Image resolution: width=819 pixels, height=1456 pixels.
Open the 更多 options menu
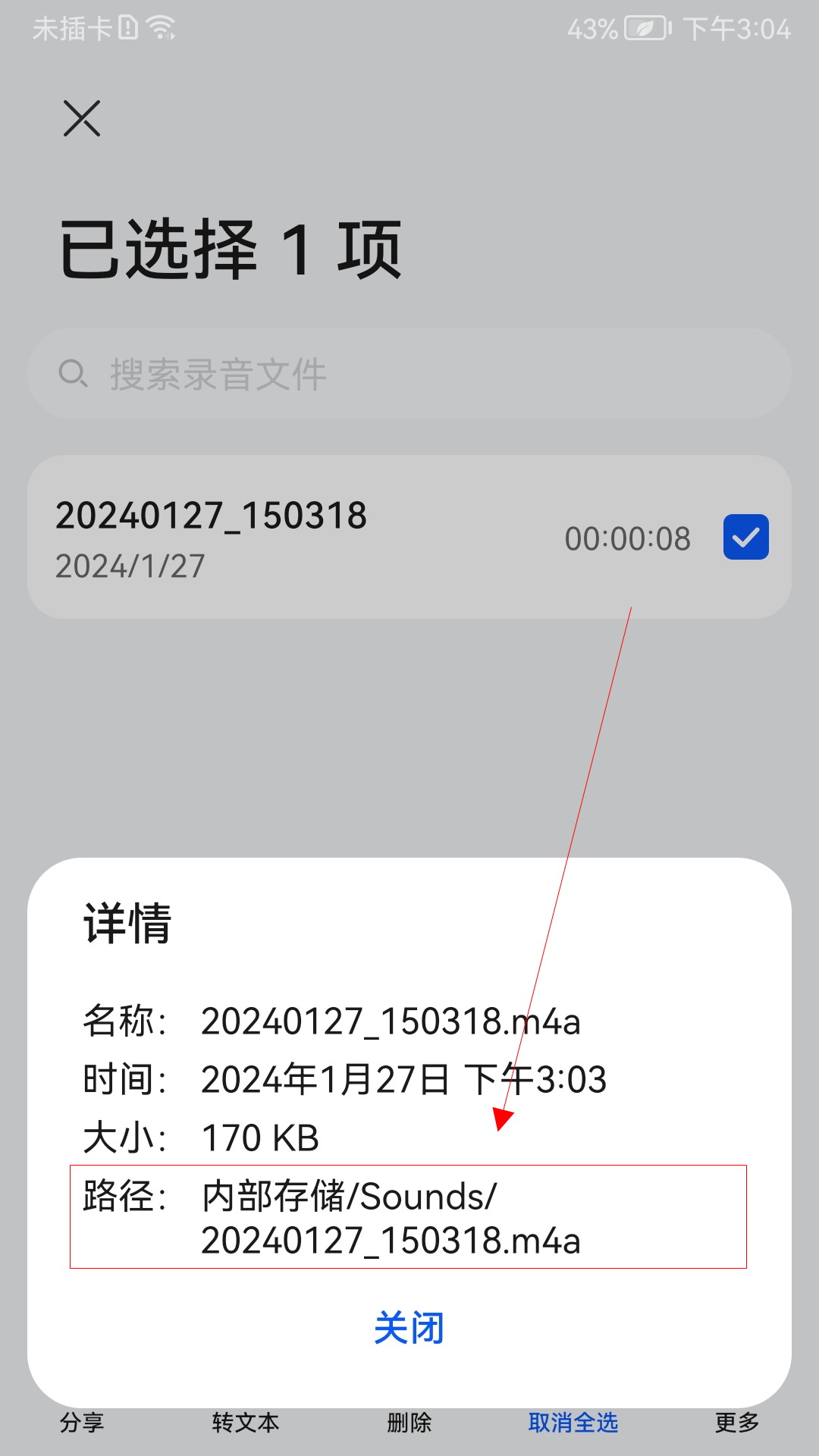pos(737,1423)
